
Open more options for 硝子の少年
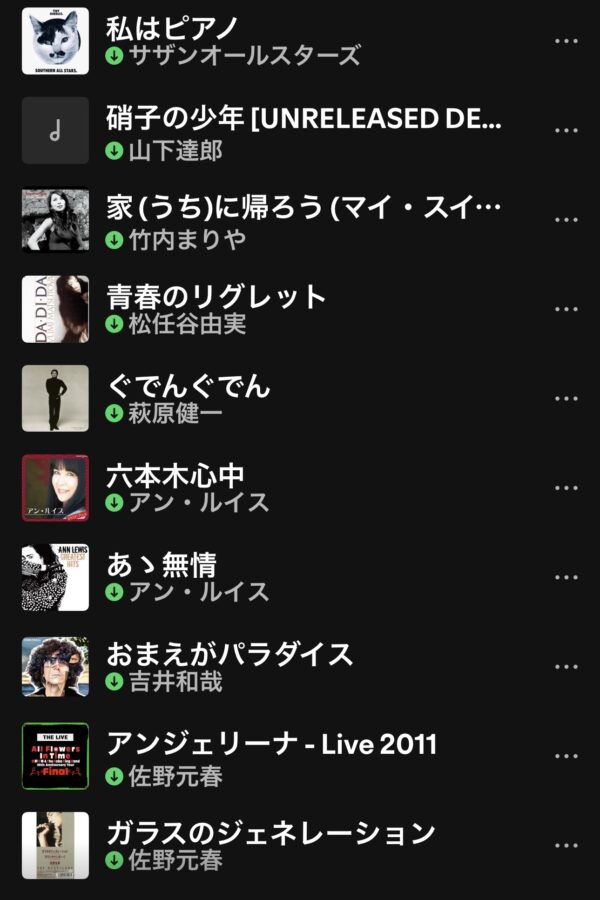[x=566, y=130]
